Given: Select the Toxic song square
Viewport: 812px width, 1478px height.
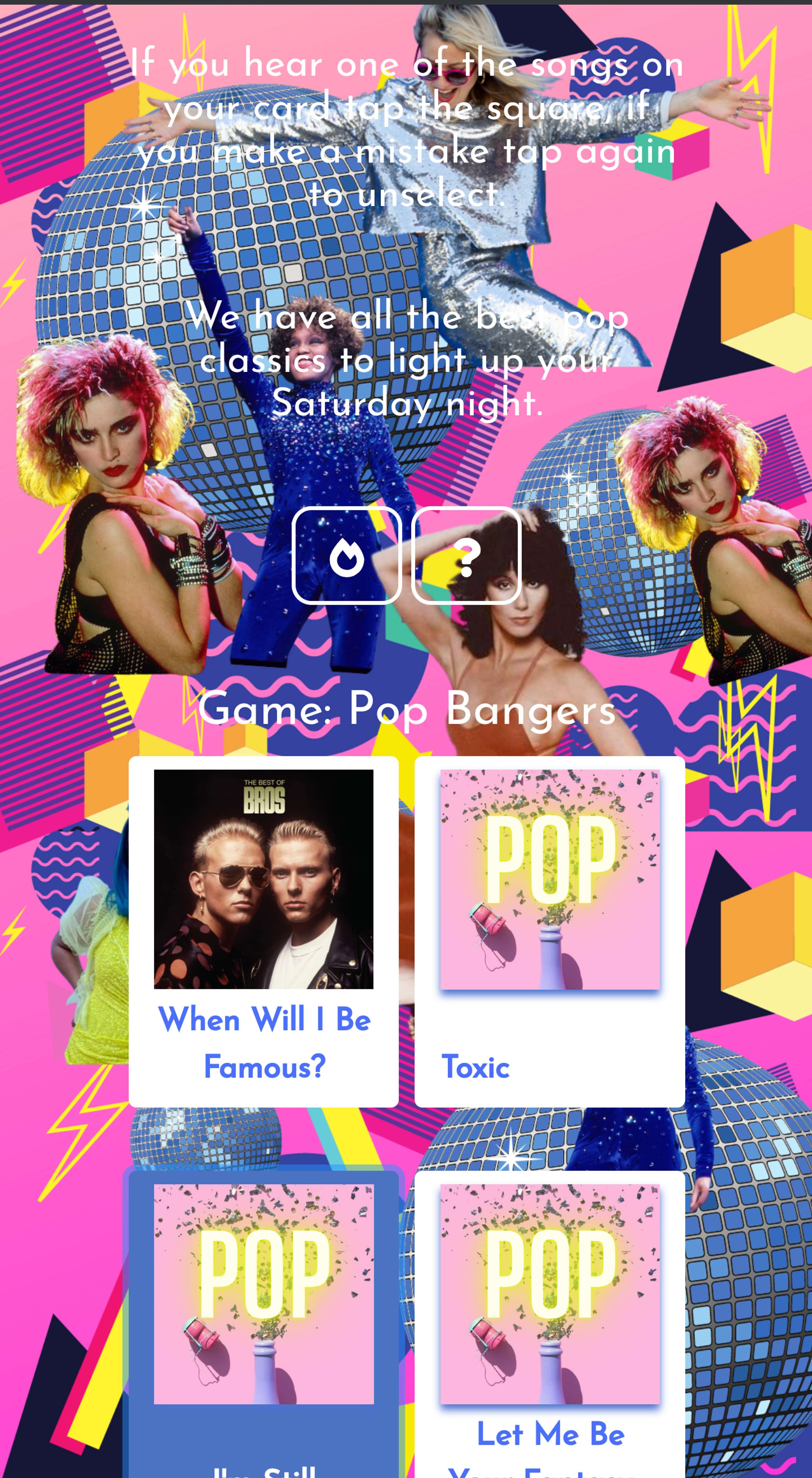Looking at the screenshot, I should coord(549,931).
